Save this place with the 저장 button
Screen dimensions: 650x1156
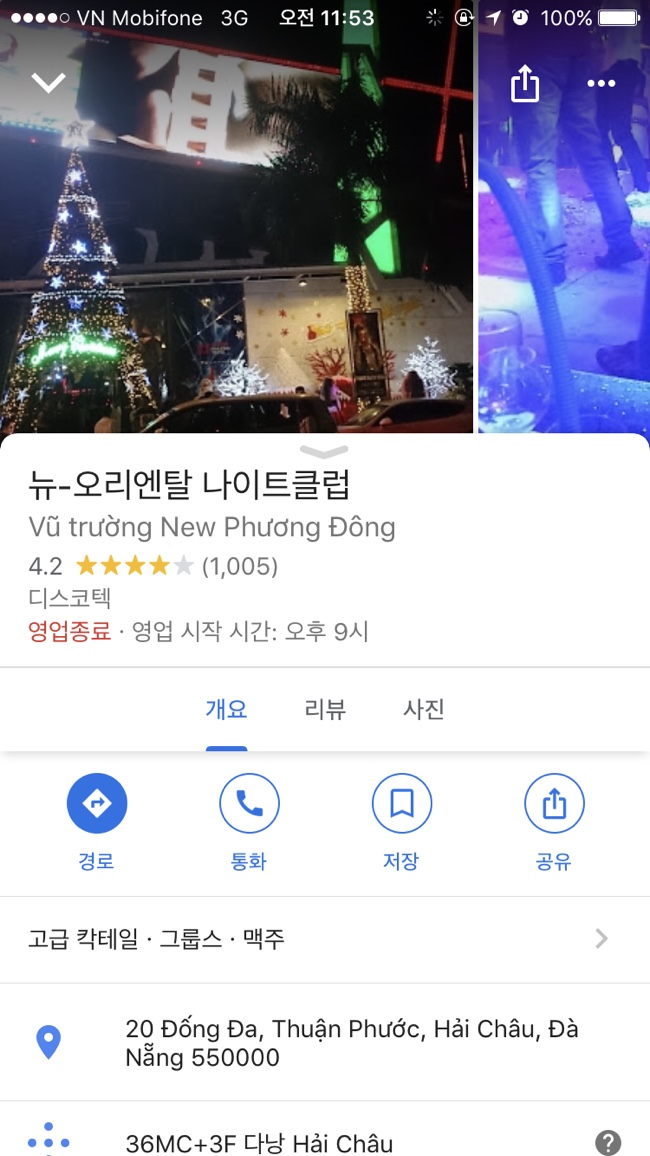[401, 803]
